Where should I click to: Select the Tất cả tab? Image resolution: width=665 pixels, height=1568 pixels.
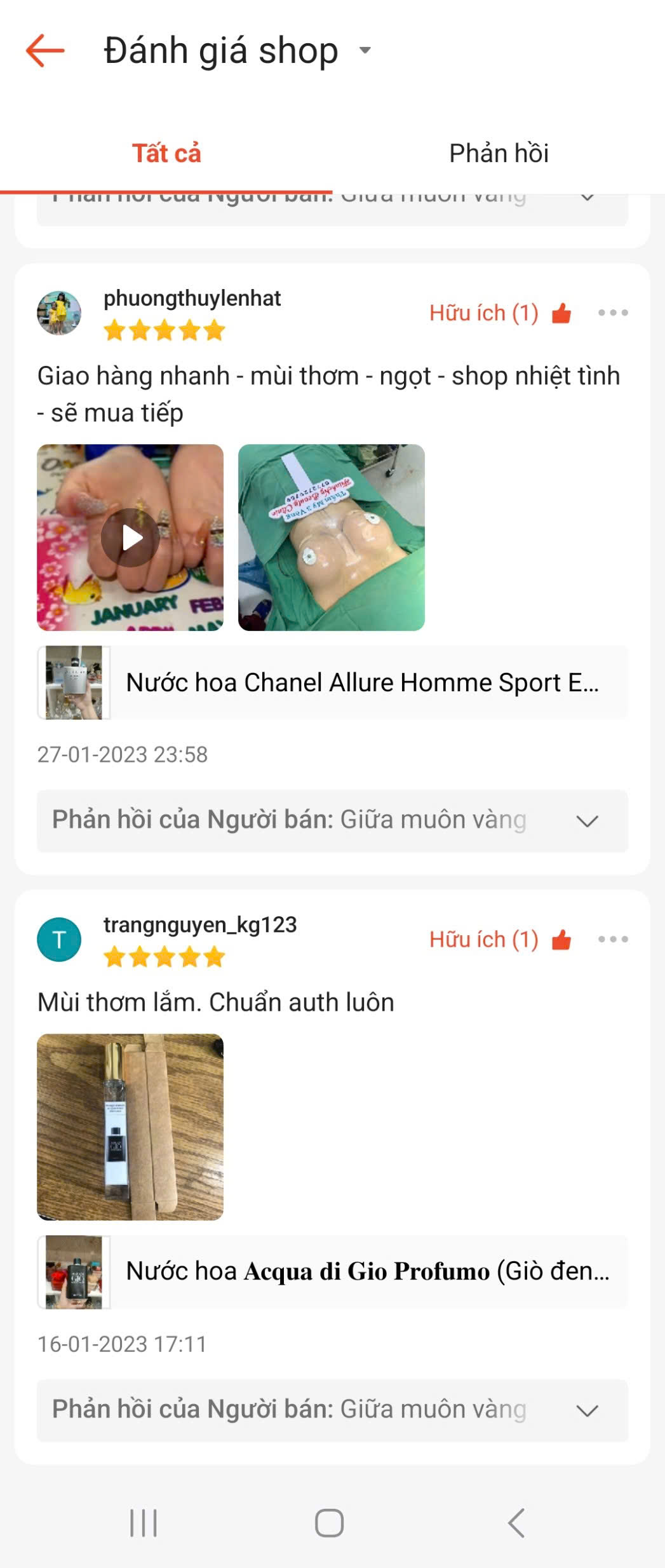pos(167,152)
